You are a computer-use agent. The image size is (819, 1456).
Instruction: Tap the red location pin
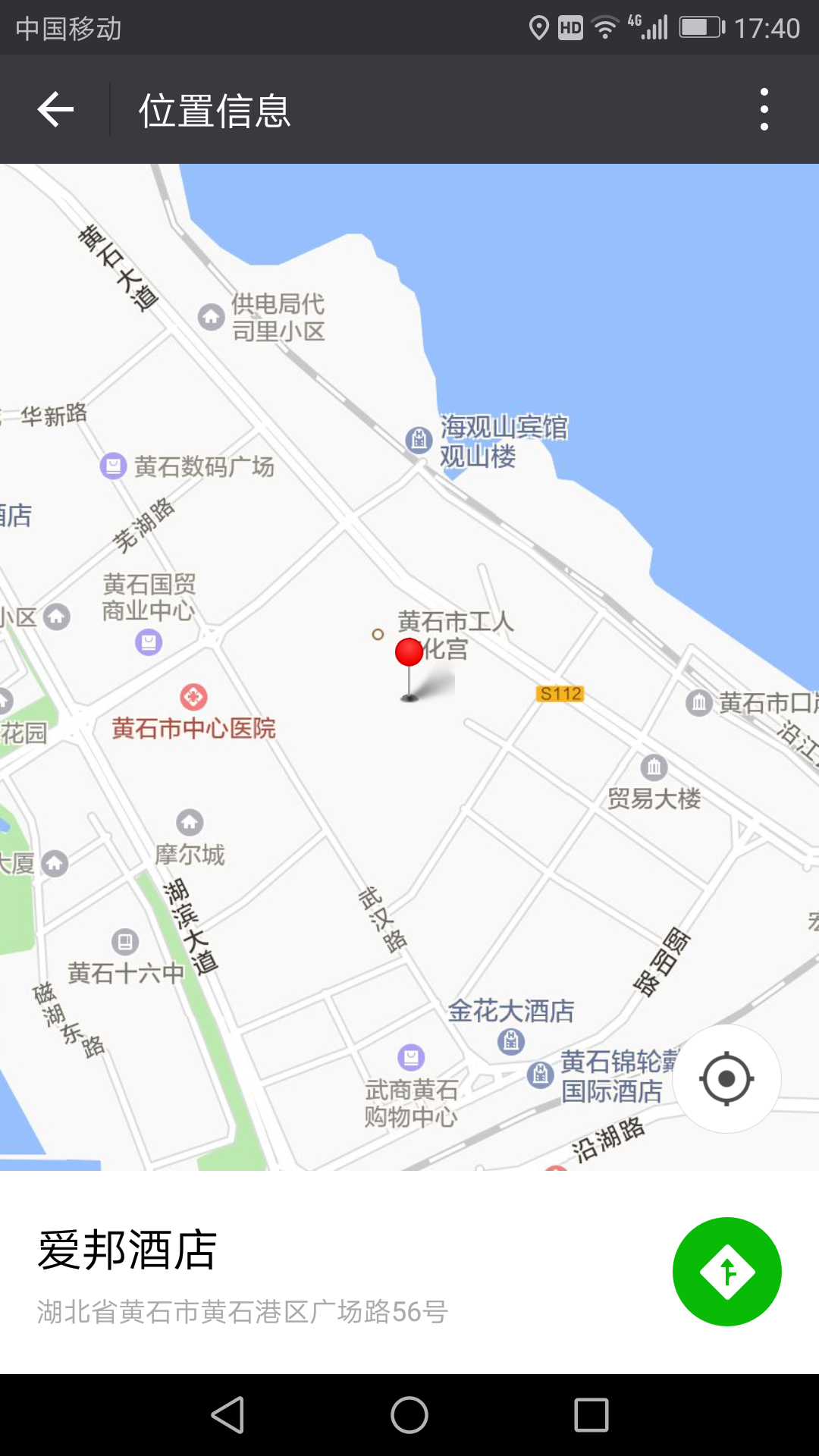pyautogui.click(x=409, y=654)
